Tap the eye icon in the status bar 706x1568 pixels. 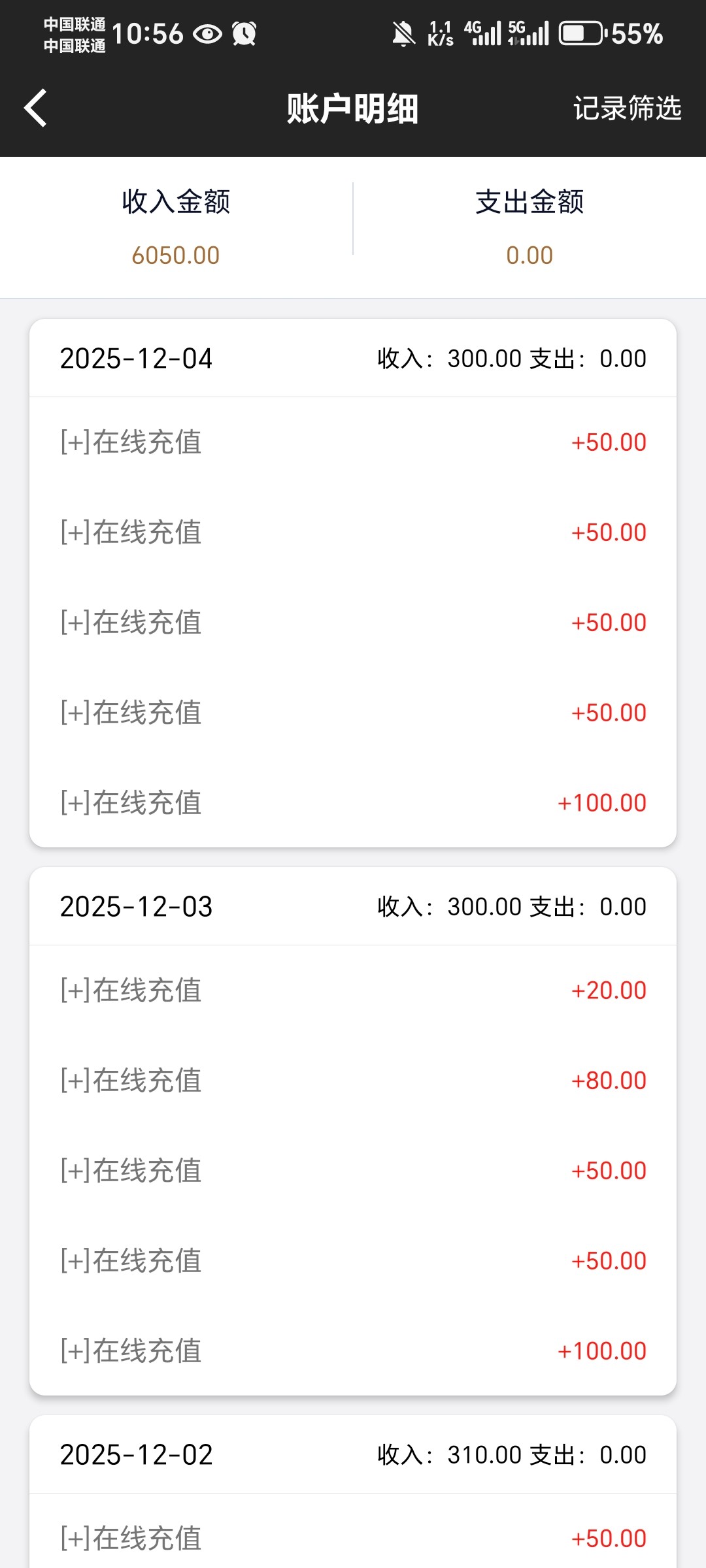coord(208,34)
